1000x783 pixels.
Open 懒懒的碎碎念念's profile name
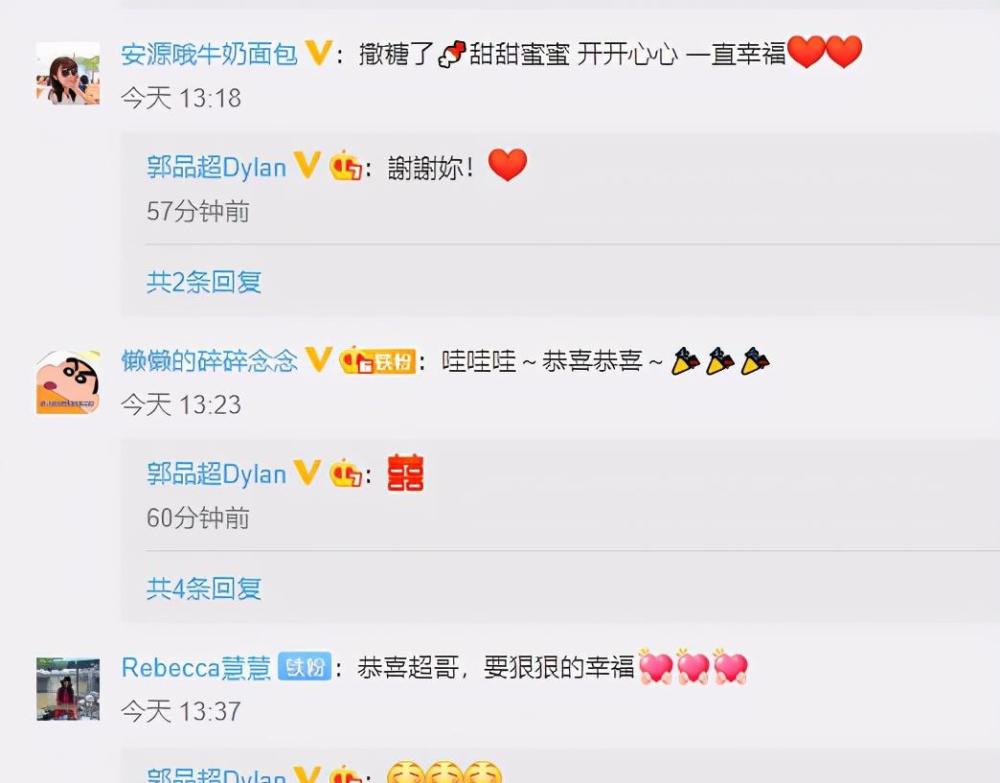pos(209,361)
